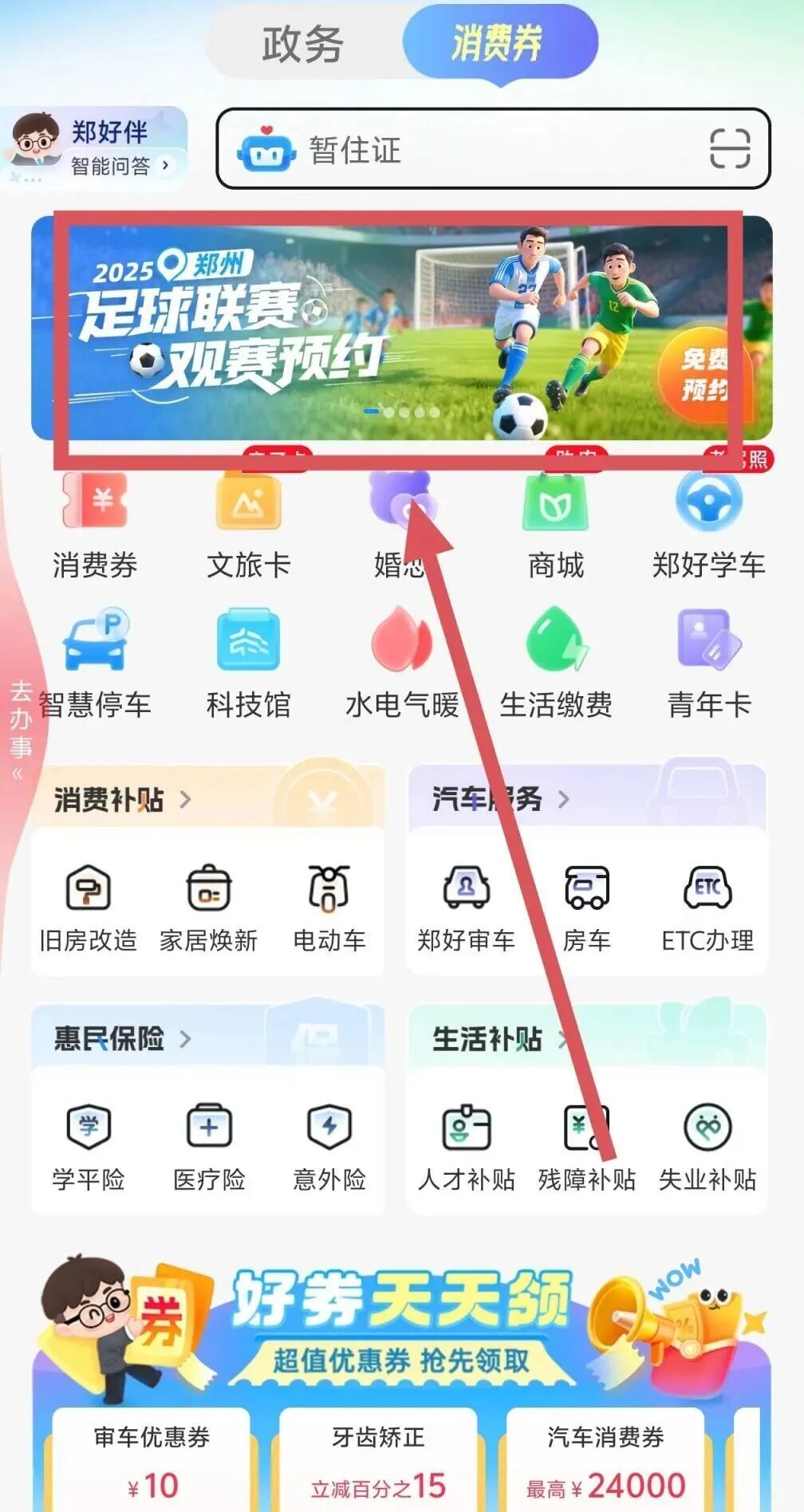This screenshot has width=804, height=1512.
Task: Switch to the 政务 tab
Action: (303, 43)
